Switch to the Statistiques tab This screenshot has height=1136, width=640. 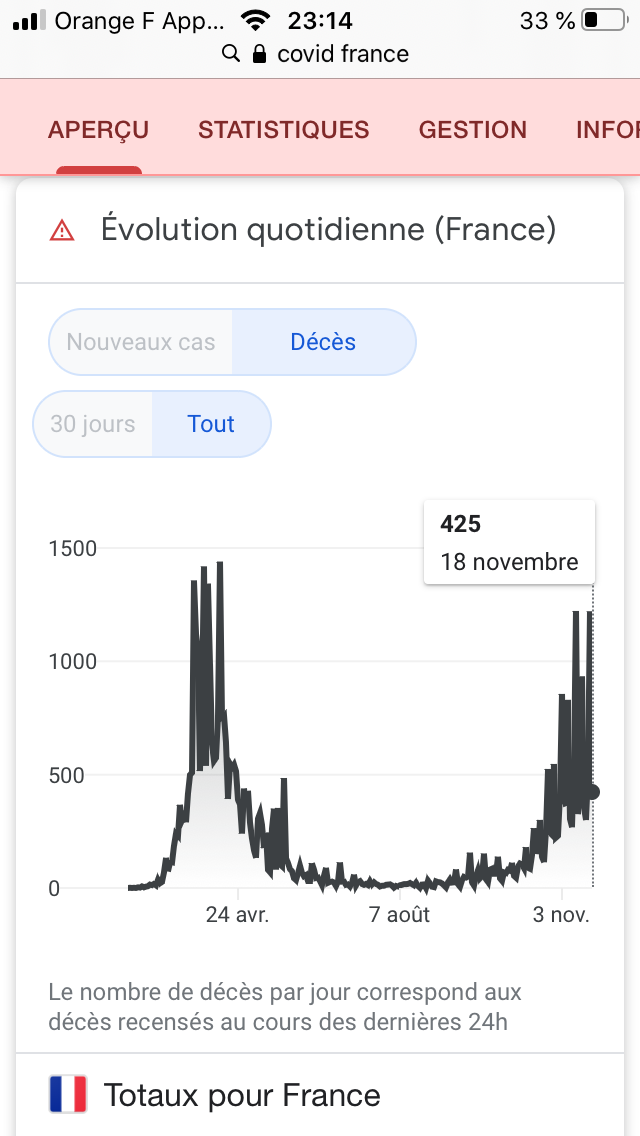pyautogui.click(x=283, y=130)
